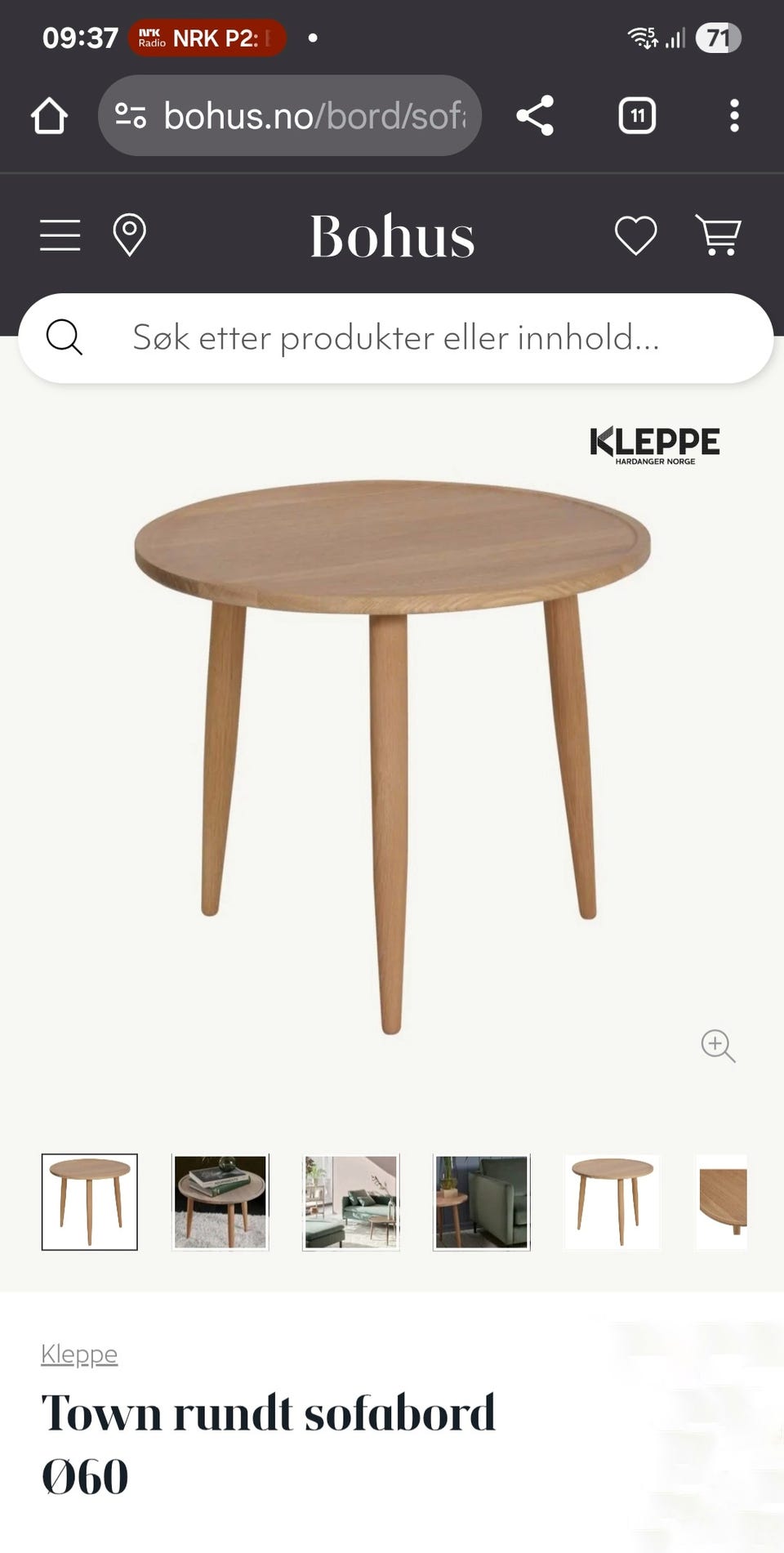Open the Kleppe brand link
The width and height of the screenshot is (784, 1553).
pyautogui.click(x=79, y=1354)
